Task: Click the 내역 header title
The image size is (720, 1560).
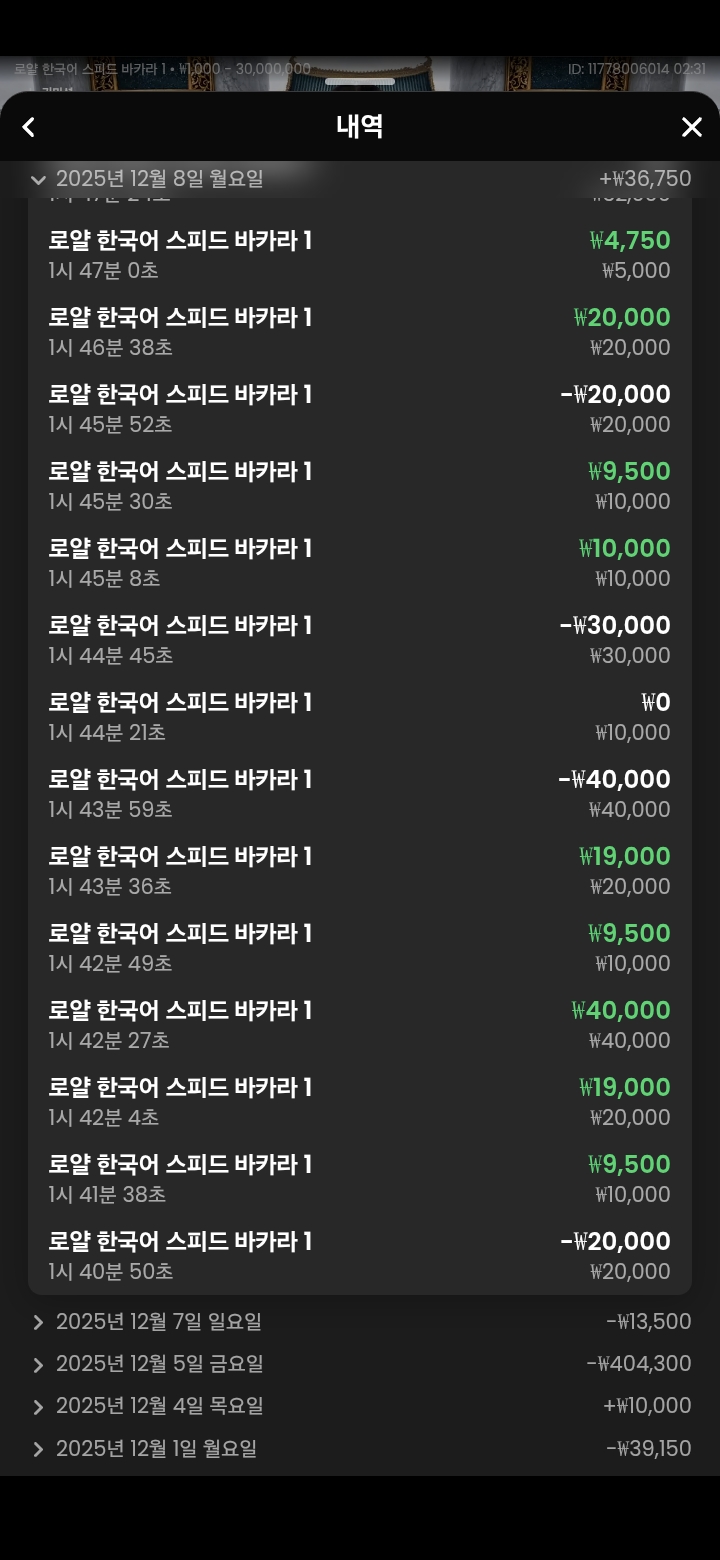Action: [360, 127]
